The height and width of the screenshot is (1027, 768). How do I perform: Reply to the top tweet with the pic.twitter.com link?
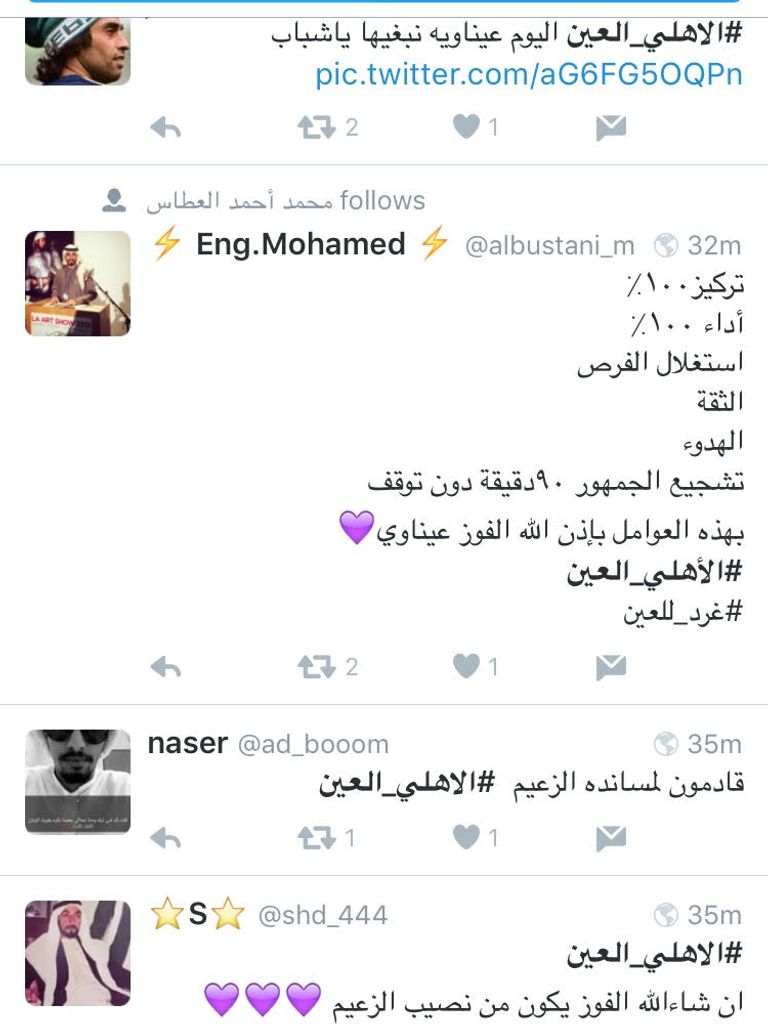point(165,127)
